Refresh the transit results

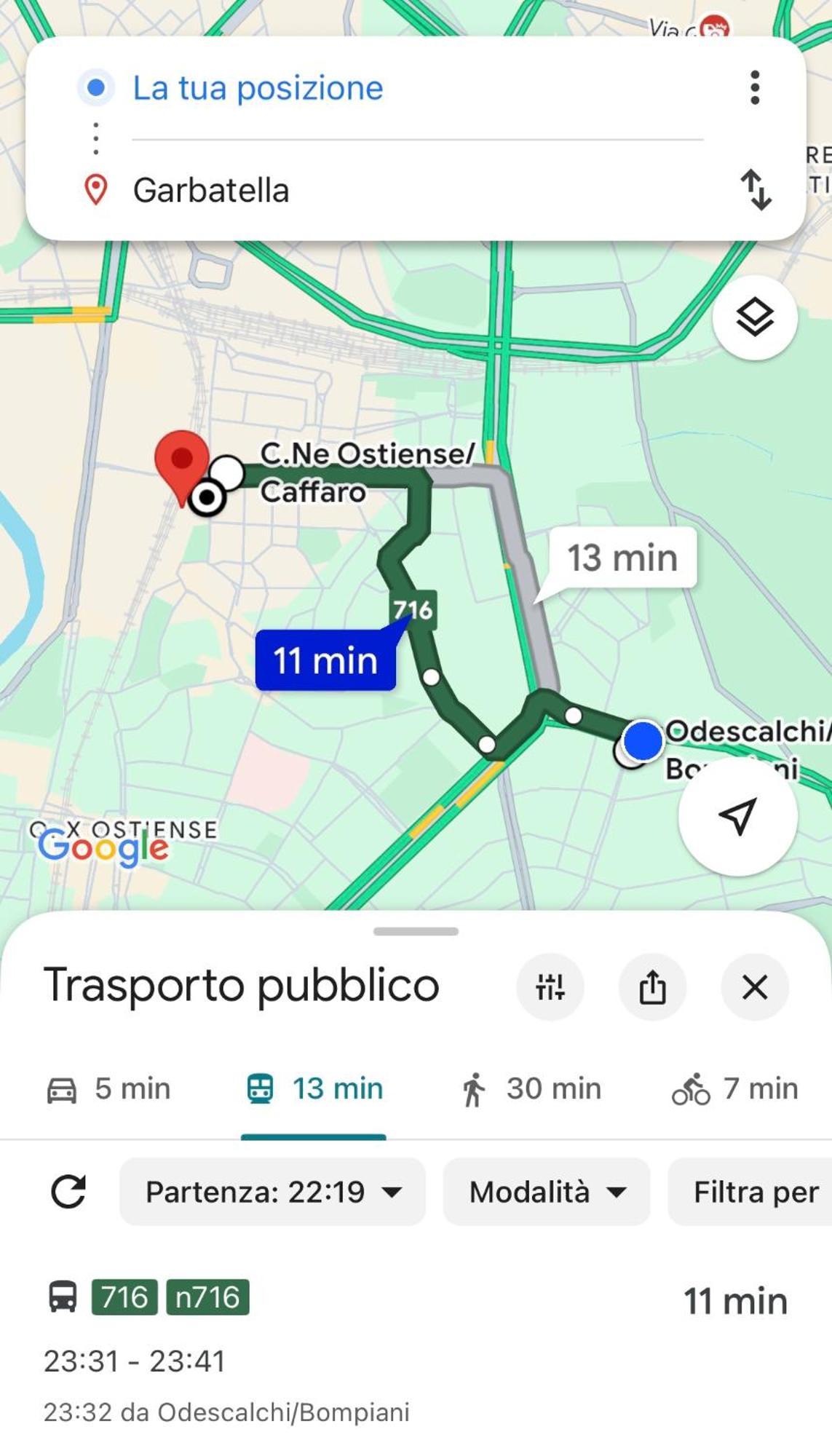point(68,1192)
